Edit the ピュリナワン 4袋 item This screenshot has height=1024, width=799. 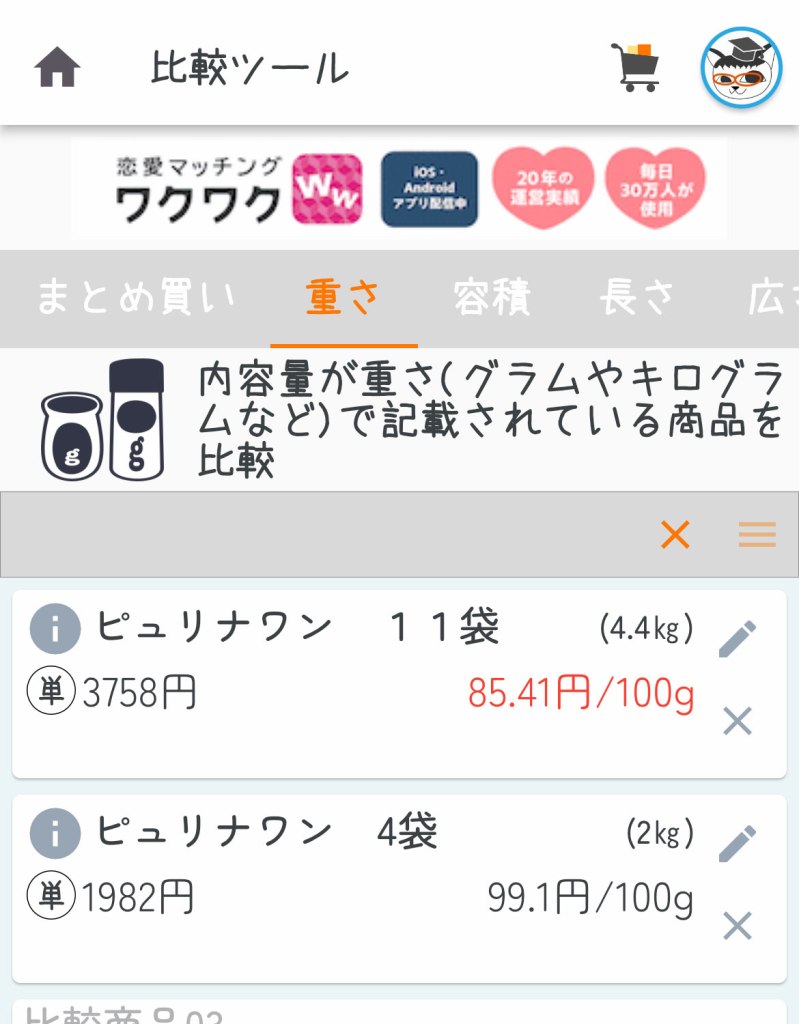coord(738,843)
